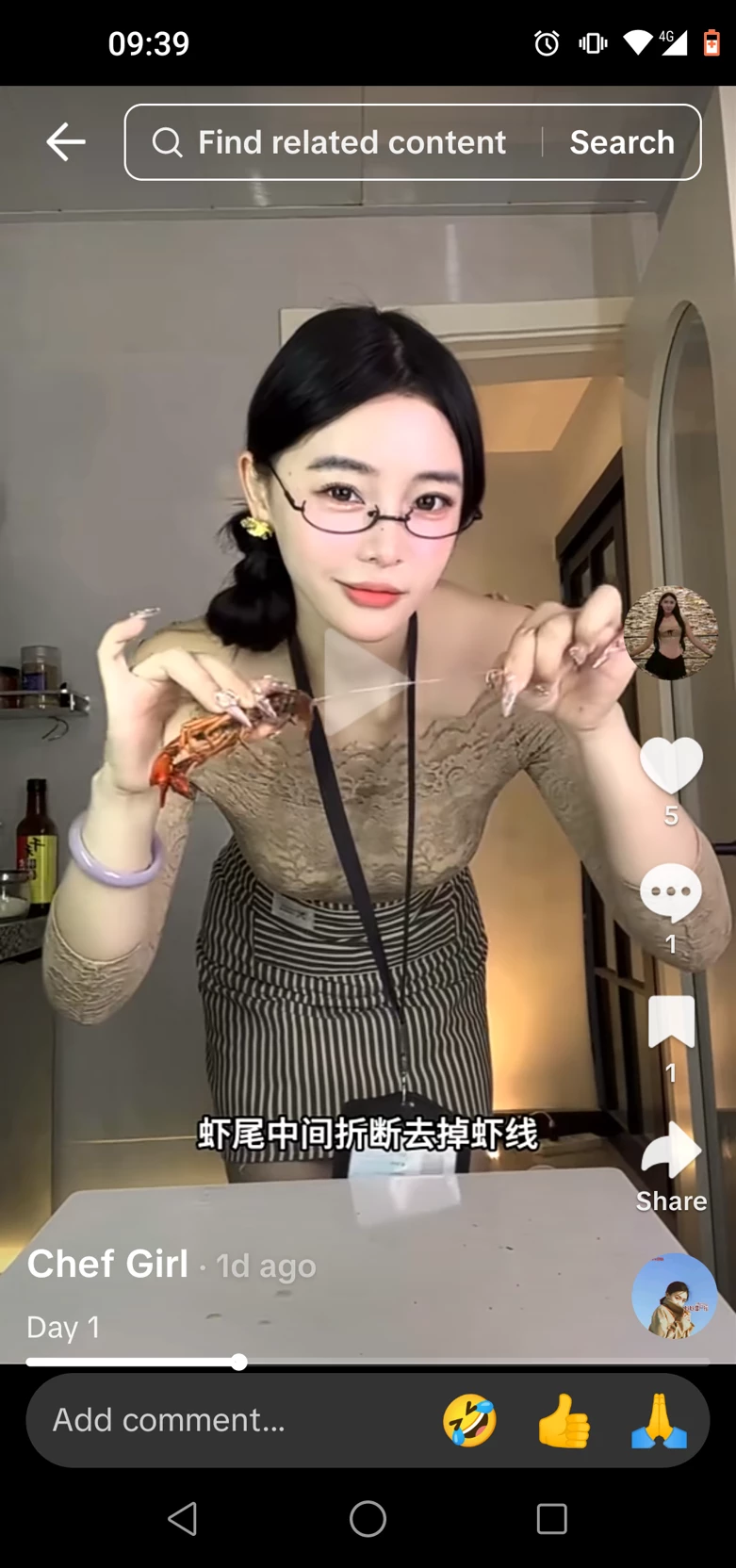Send the laughing emoji reaction

[469, 1420]
